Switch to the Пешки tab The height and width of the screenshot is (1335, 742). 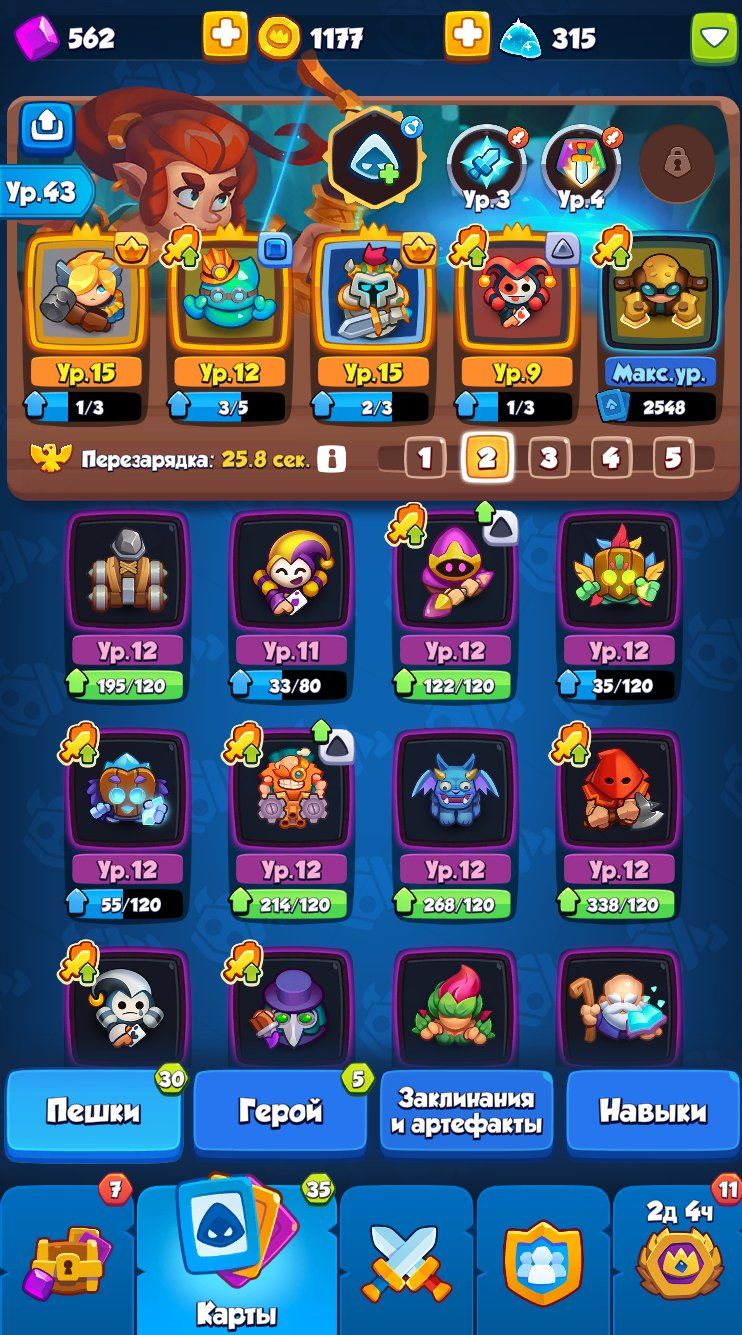coord(94,1112)
